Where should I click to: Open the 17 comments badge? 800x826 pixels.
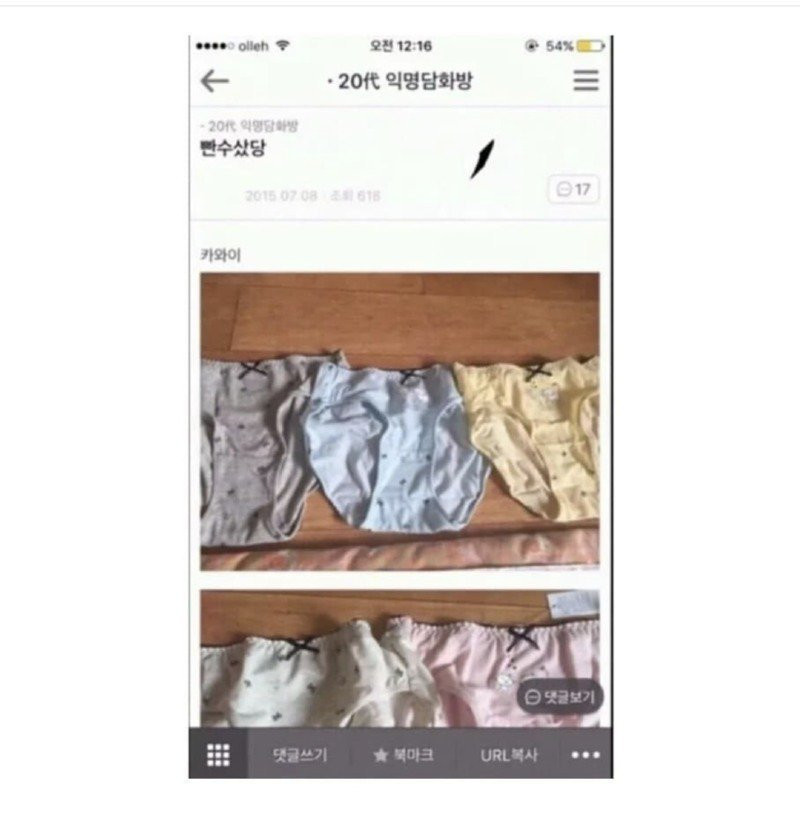click(x=573, y=189)
